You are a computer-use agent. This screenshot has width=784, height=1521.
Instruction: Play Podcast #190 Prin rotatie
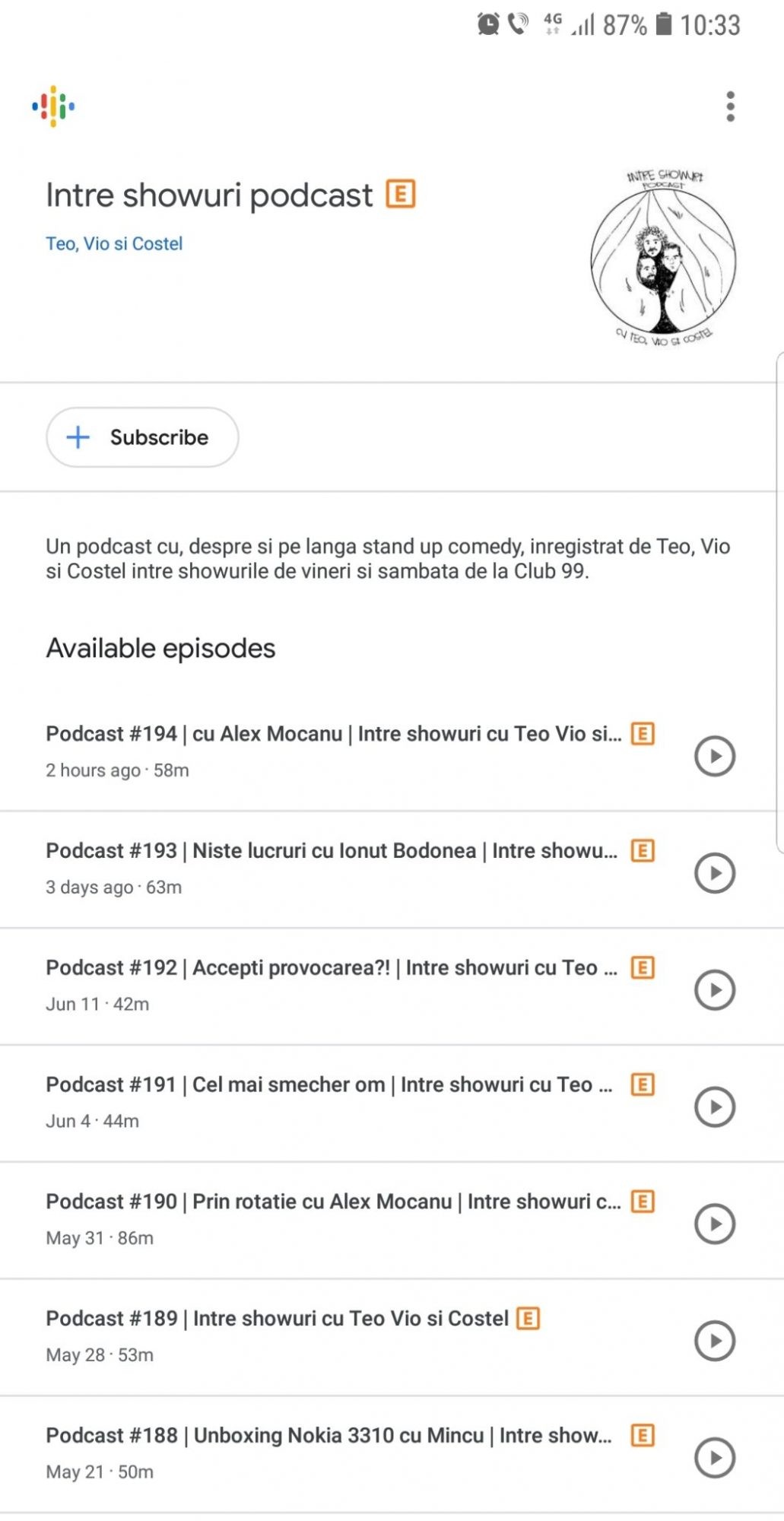[x=715, y=1224]
